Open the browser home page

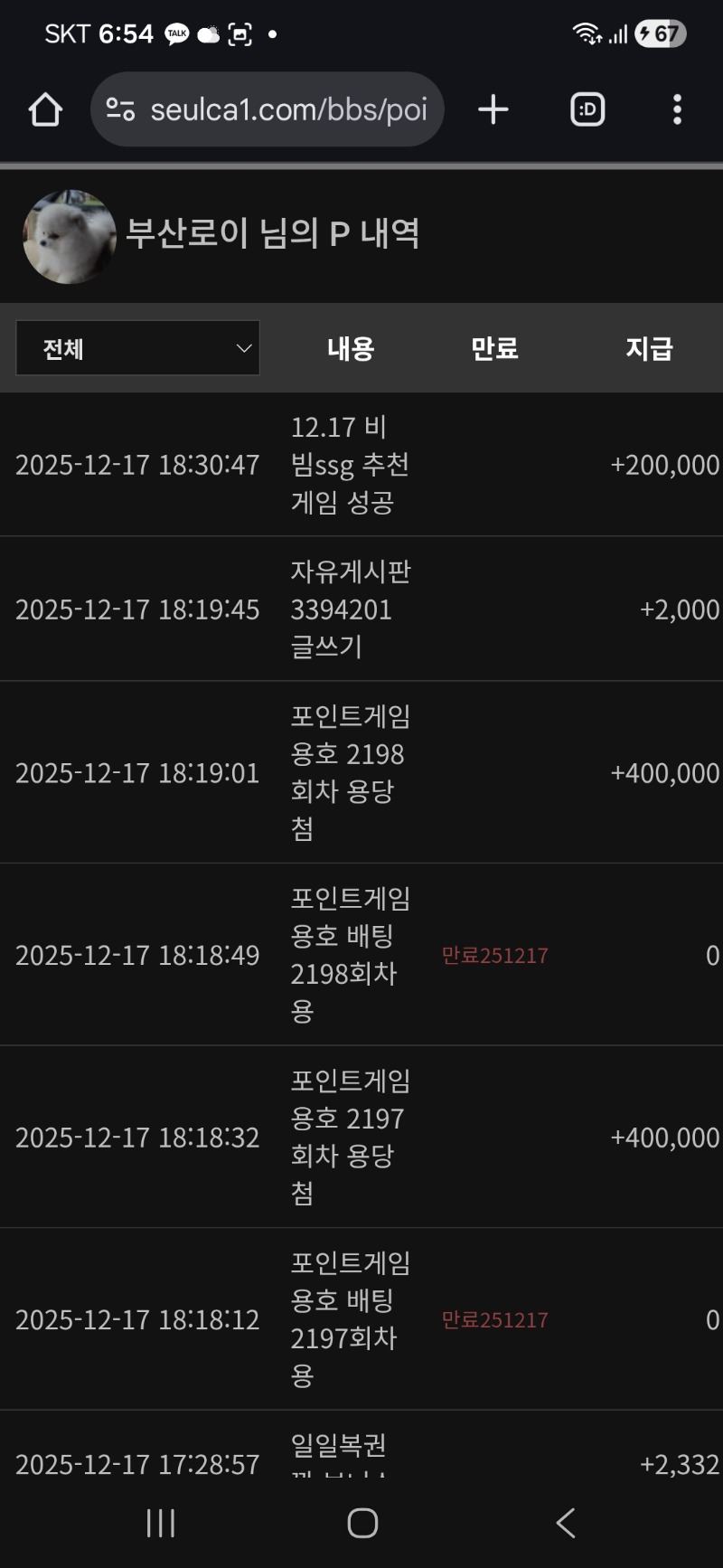coord(45,110)
